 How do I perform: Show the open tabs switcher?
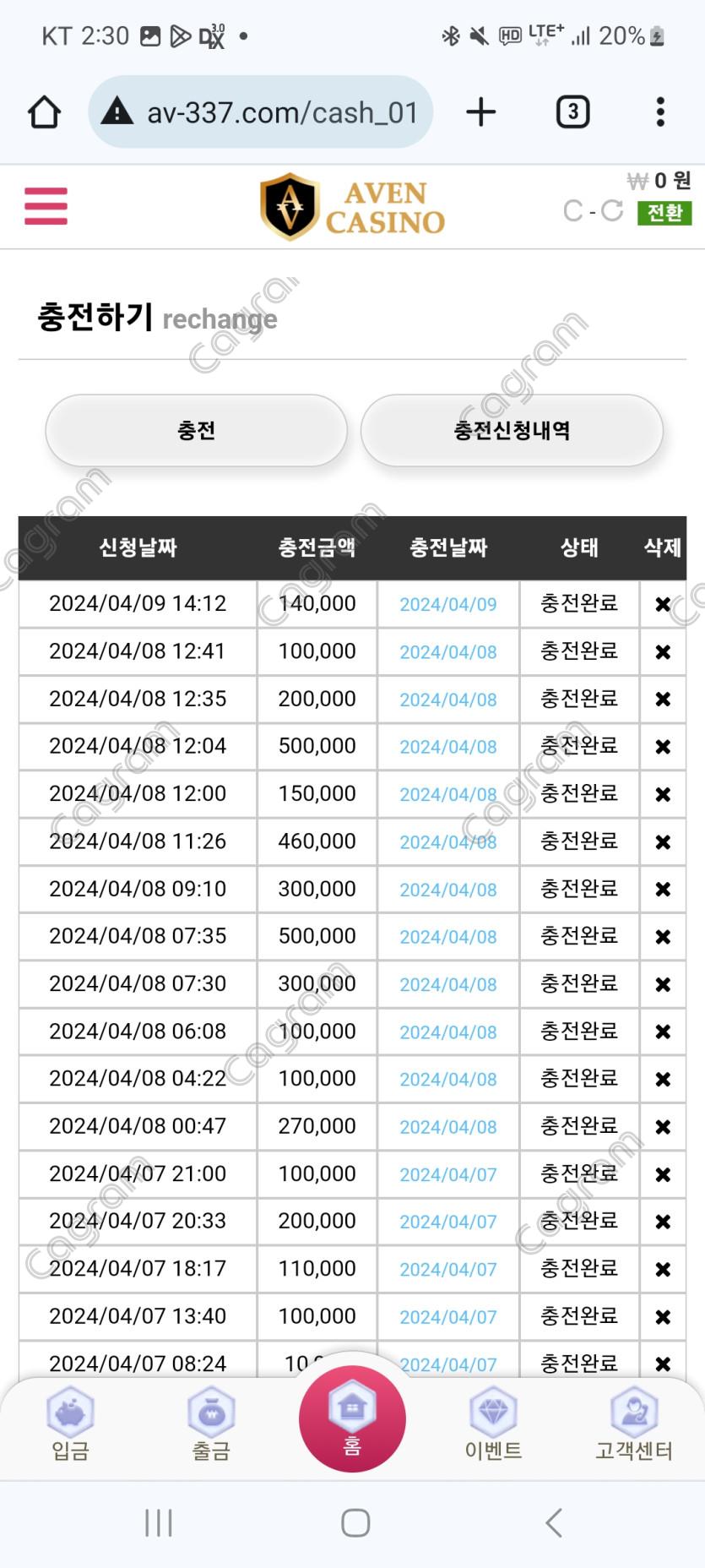572,112
